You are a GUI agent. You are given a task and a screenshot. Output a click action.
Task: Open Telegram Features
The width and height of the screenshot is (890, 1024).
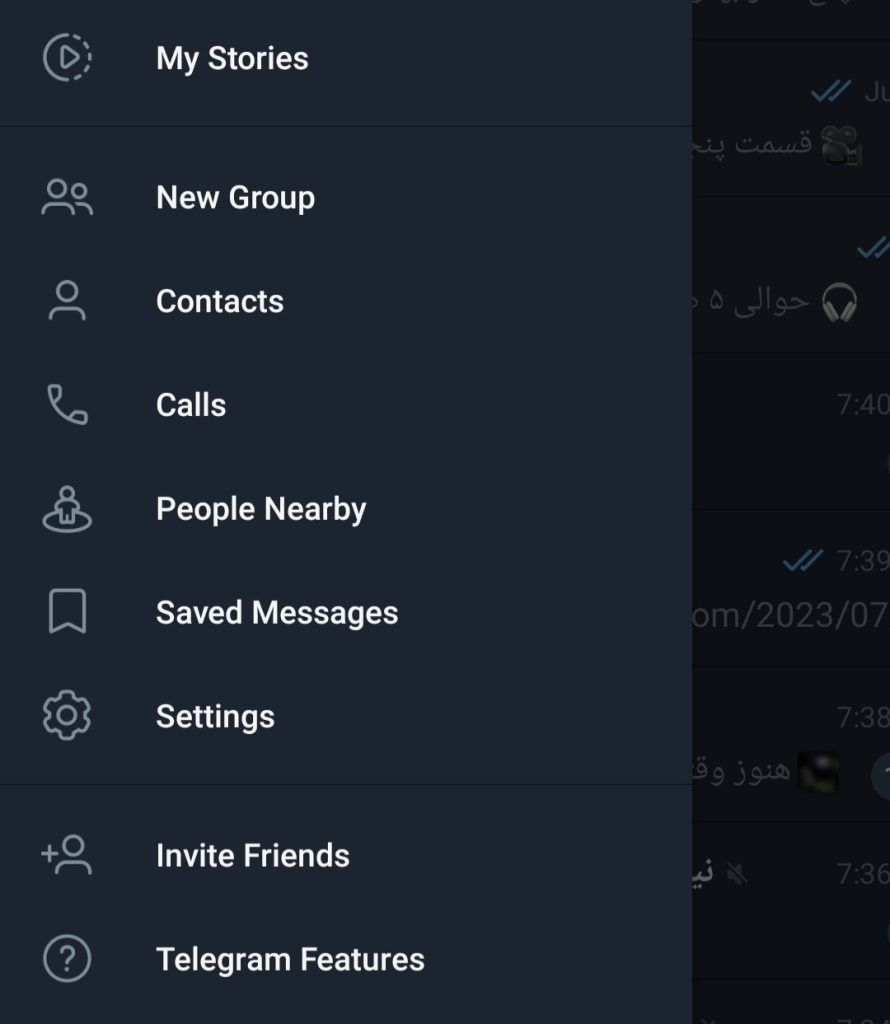[x=290, y=960]
